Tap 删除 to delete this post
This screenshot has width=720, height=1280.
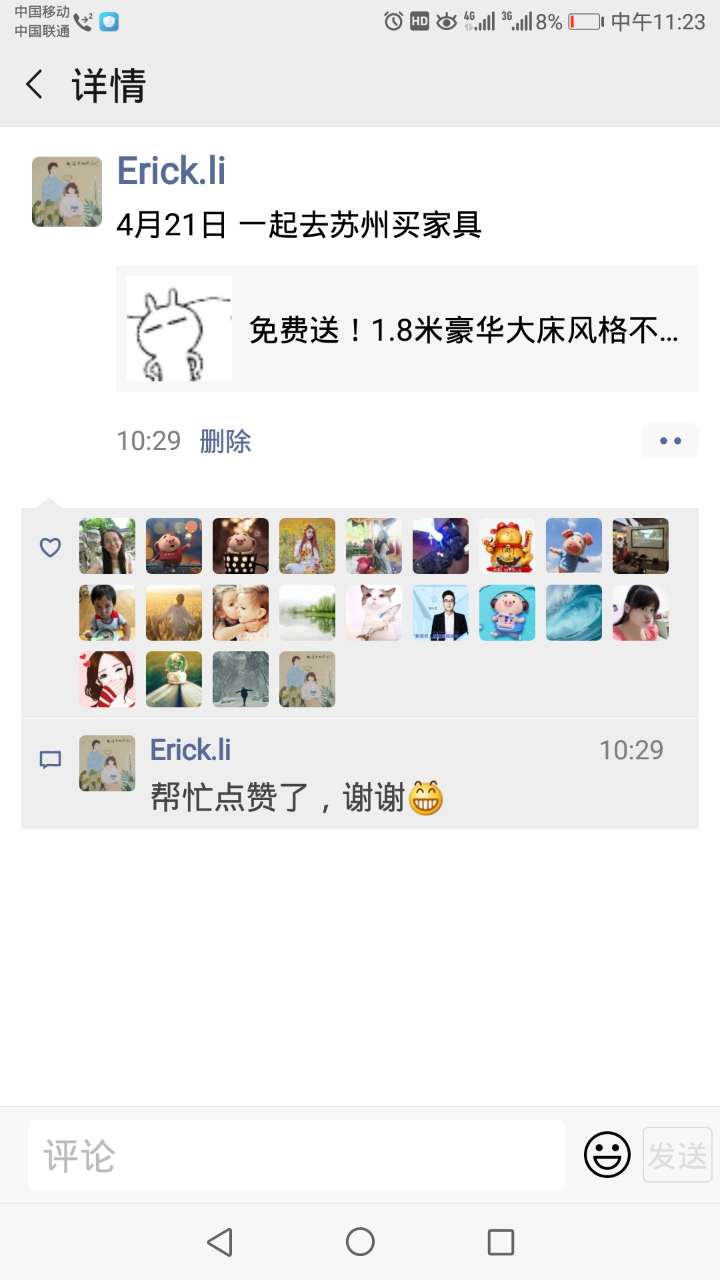[x=225, y=441]
